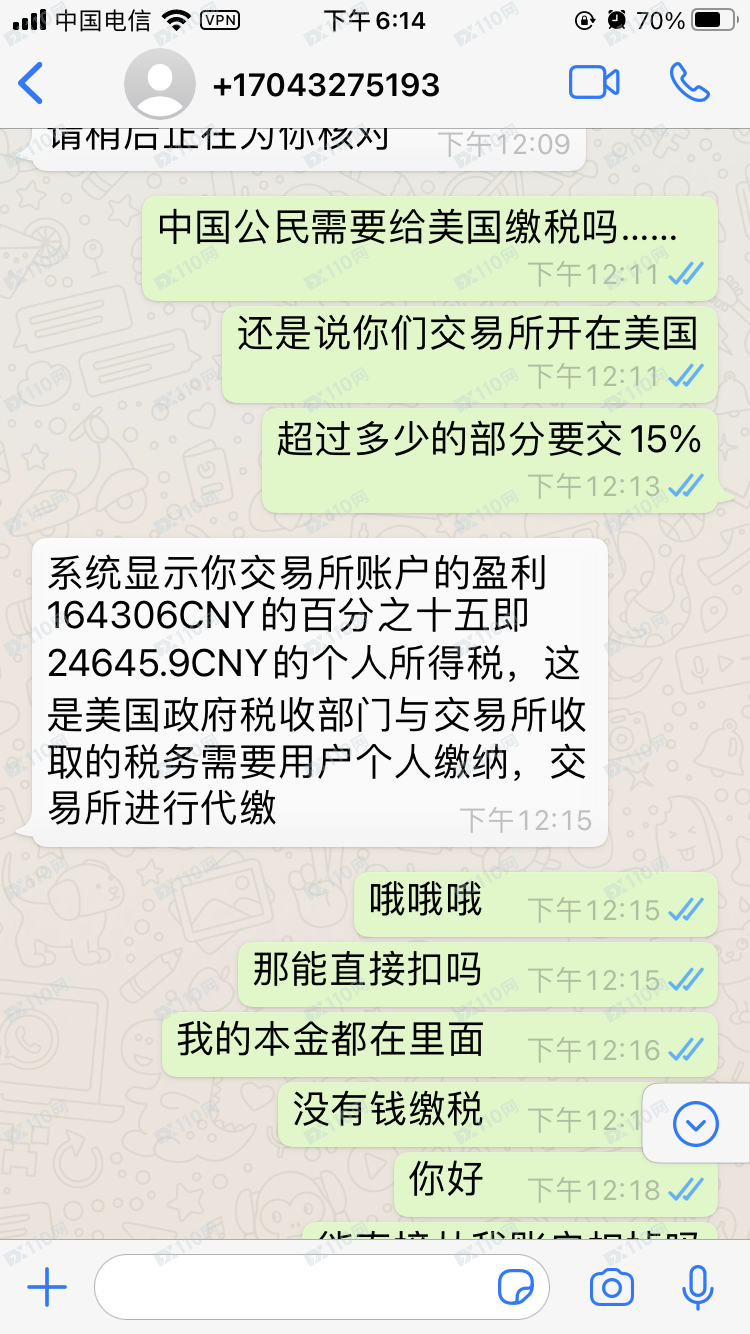Open contact info for +17043275193
The height and width of the screenshot is (1334, 750).
pyautogui.click(x=325, y=85)
